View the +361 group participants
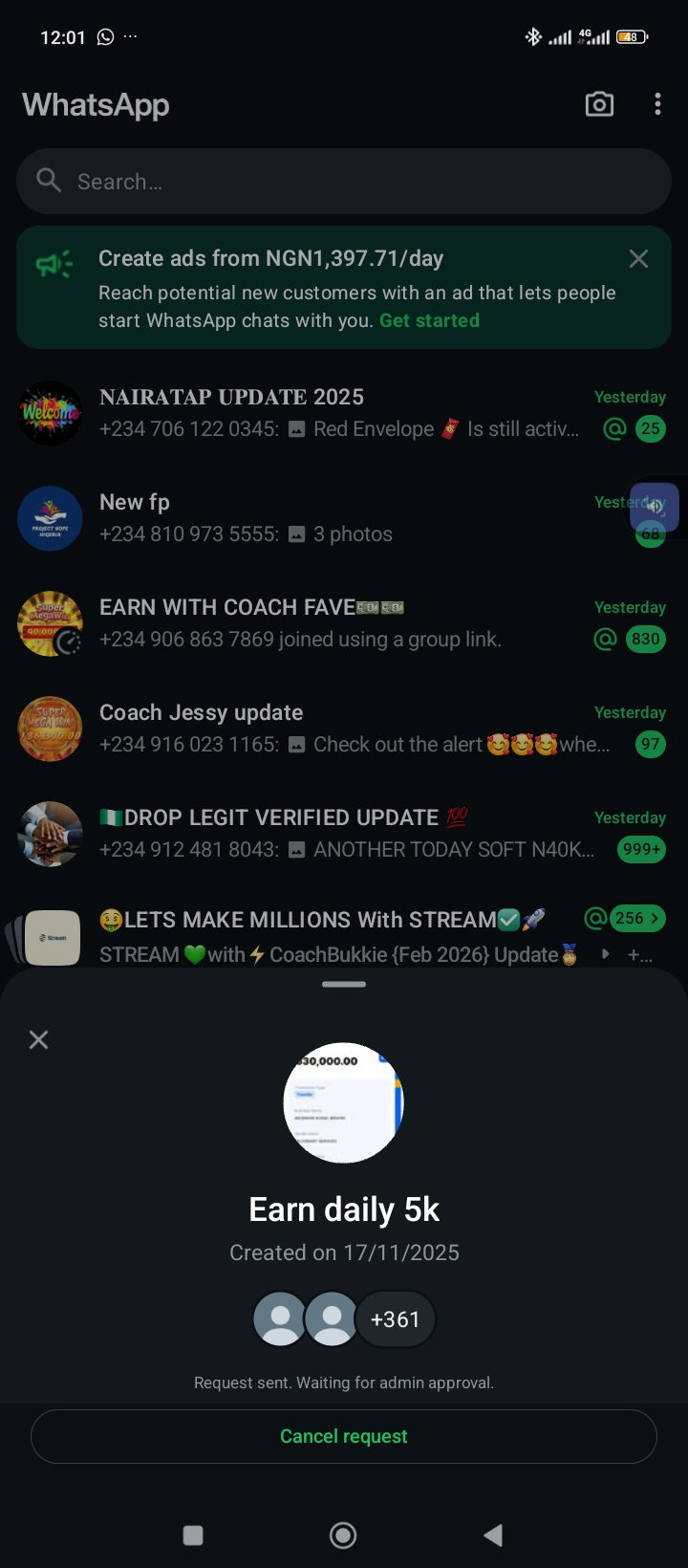 tap(395, 1319)
